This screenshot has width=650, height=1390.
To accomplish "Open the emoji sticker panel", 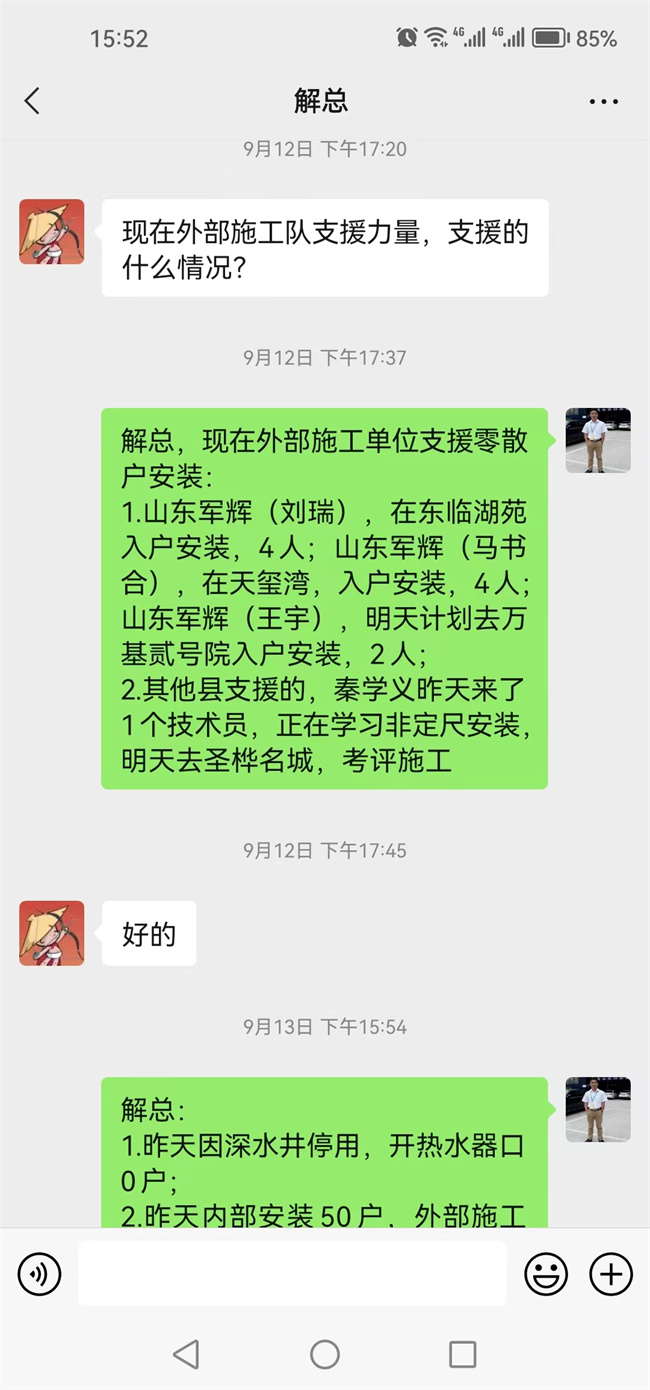I will pyautogui.click(x=546, y=1273).
